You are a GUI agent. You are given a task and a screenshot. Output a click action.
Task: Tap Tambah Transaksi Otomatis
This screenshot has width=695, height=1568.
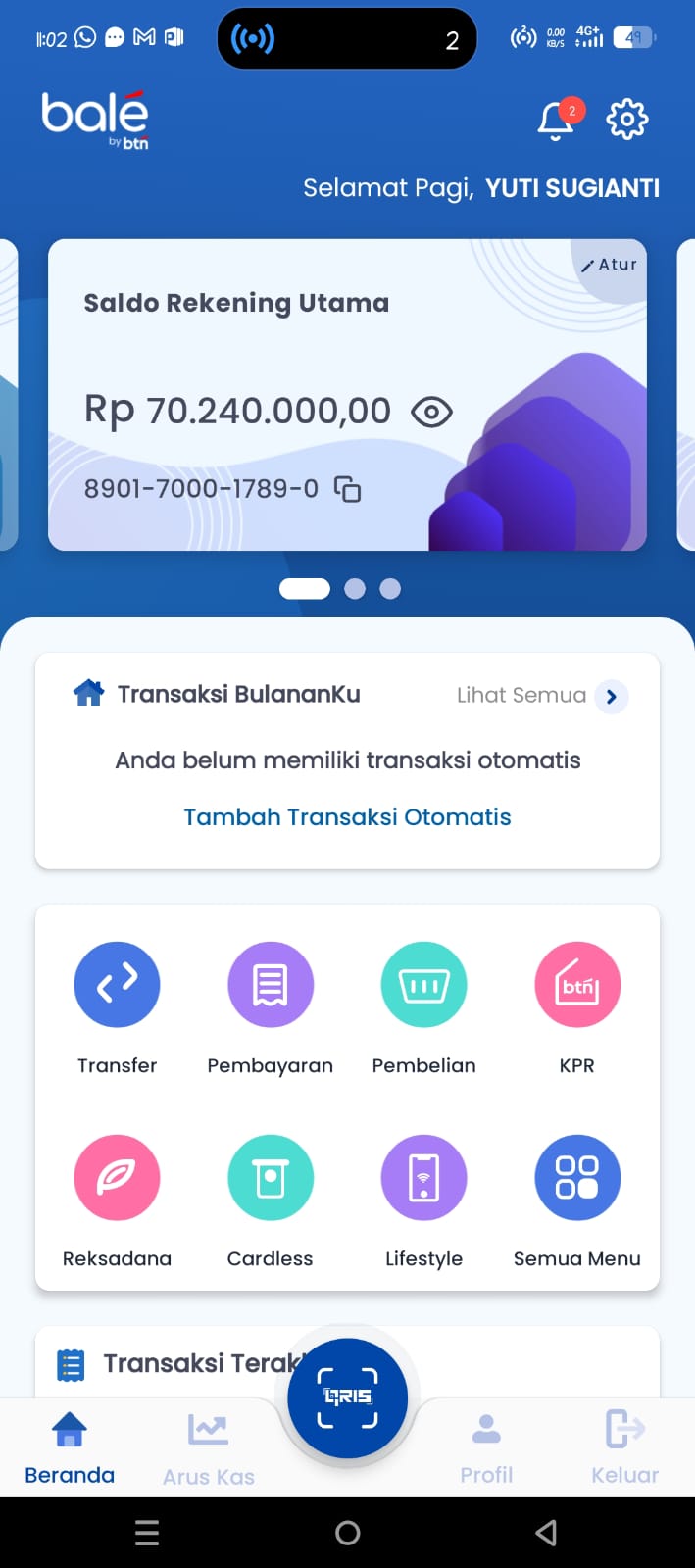[347, 817]
